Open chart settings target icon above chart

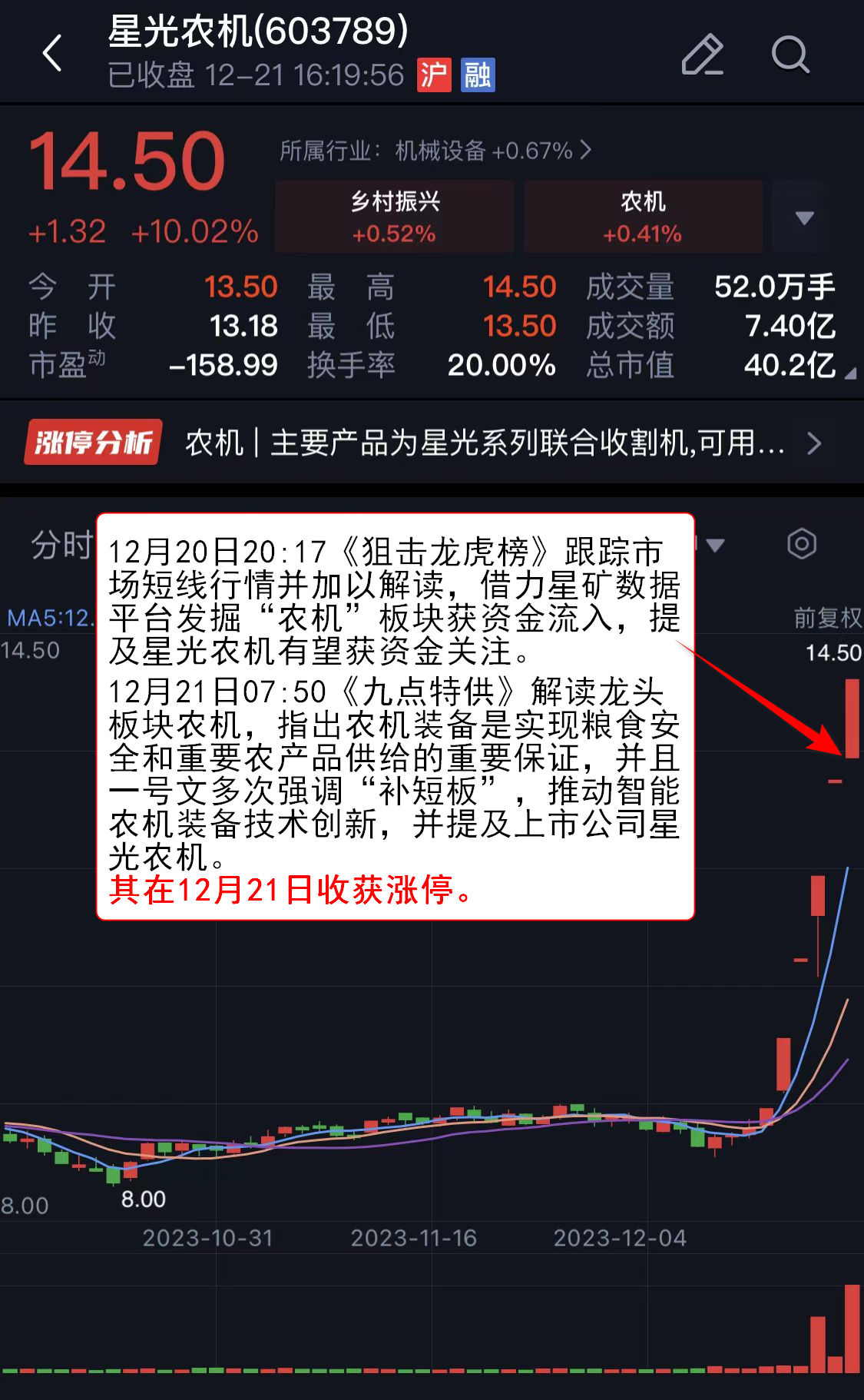[803, 543]
